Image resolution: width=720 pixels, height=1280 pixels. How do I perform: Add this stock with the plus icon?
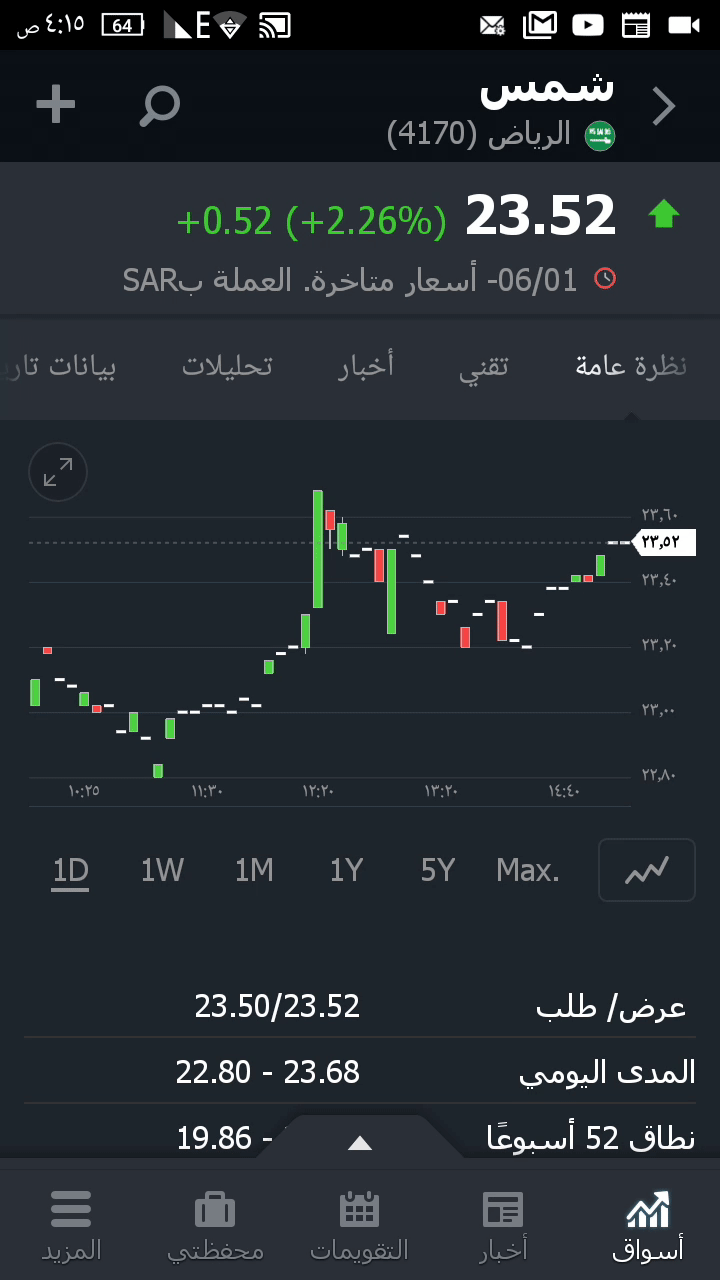click(56, 105)
